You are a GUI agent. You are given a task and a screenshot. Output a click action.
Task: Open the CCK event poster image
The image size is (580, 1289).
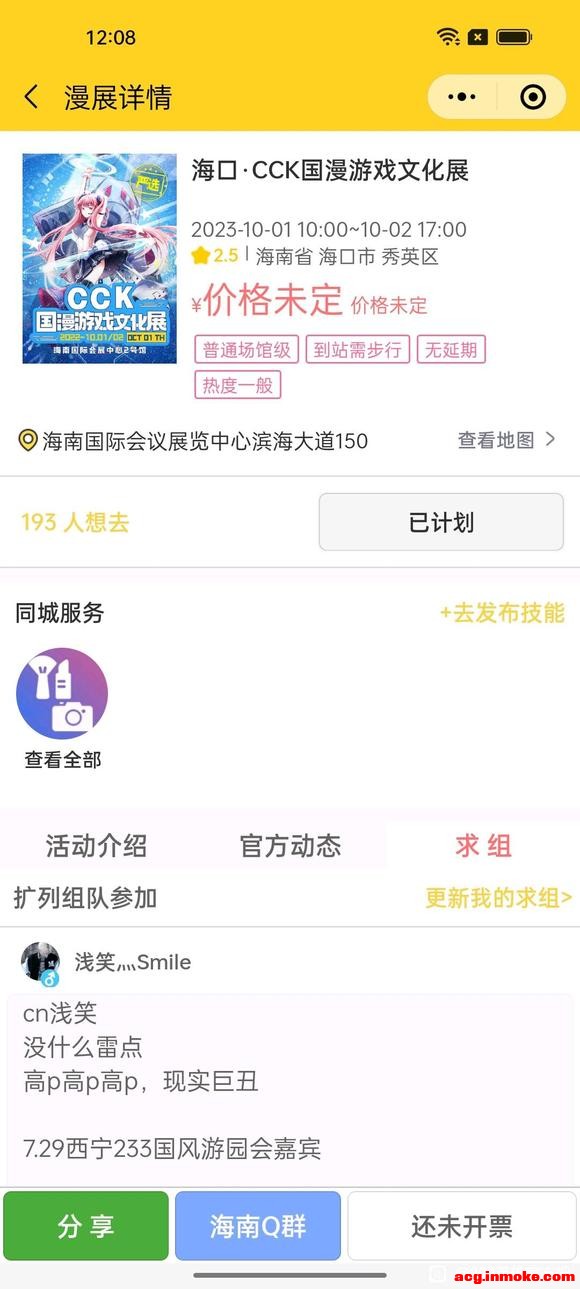pyautogui.click(x=100, y=258)
